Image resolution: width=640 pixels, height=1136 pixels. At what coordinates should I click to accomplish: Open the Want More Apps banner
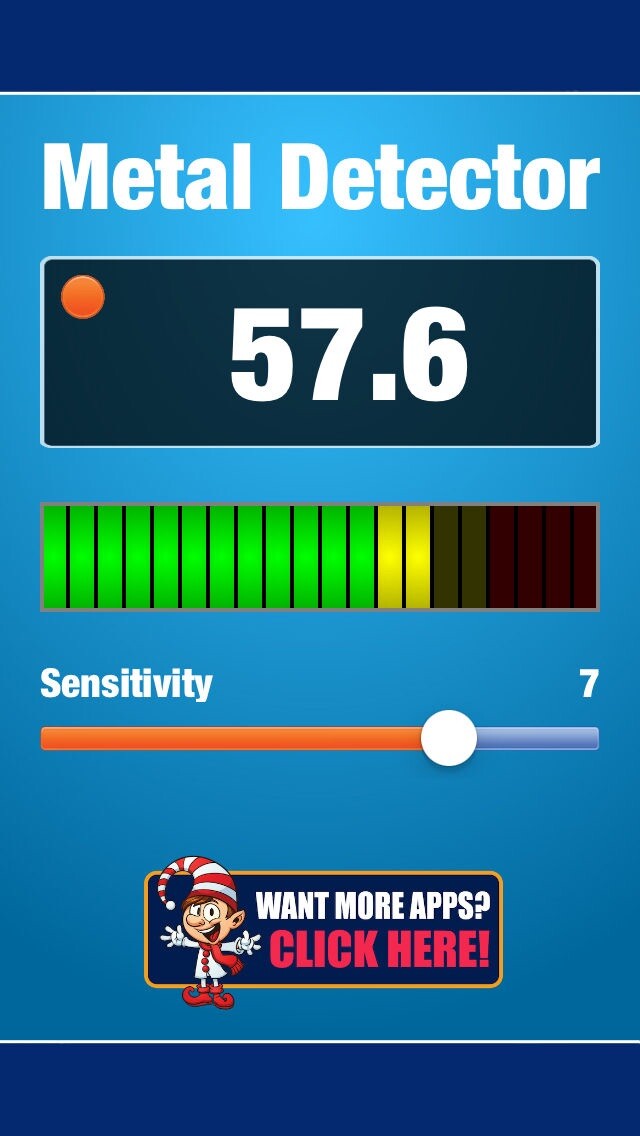[x=325, y=930]
